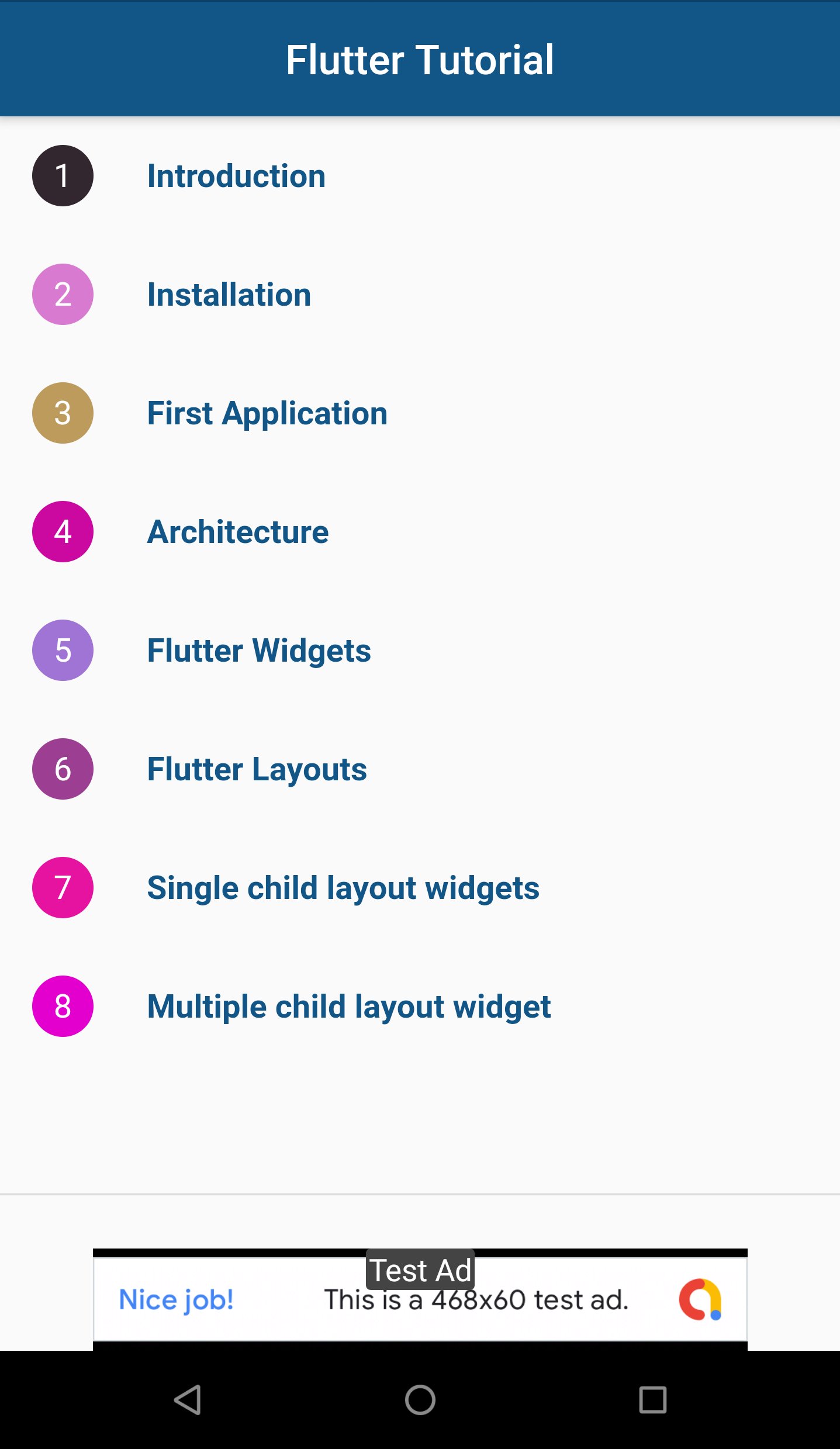The image size is (840, 1449).
Task: Select the purple circle numbered 5
Action: pos(63,650)
